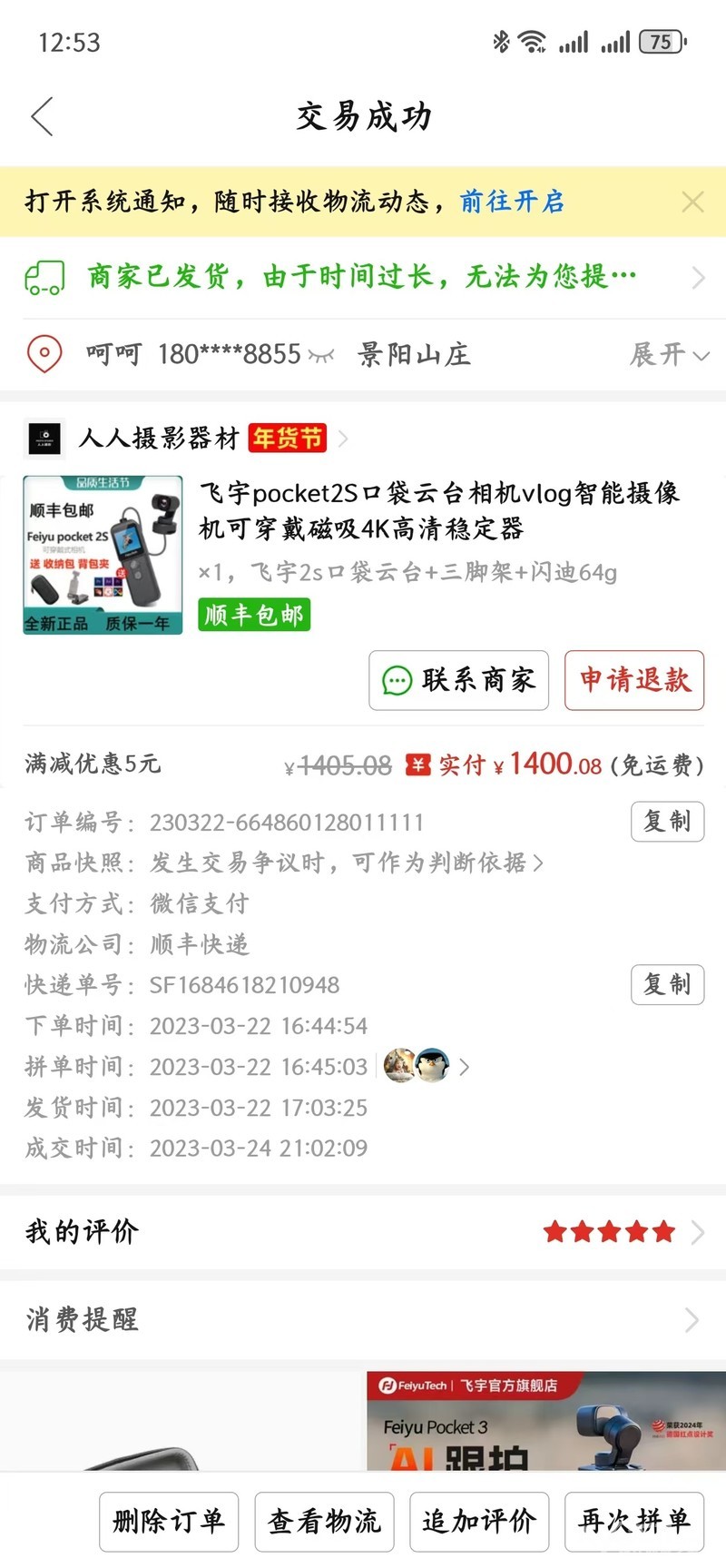The width and height of the screenshot is (726, 1568).
Task: Open the 我的评价 row
Action: [x=363, y=1232]
